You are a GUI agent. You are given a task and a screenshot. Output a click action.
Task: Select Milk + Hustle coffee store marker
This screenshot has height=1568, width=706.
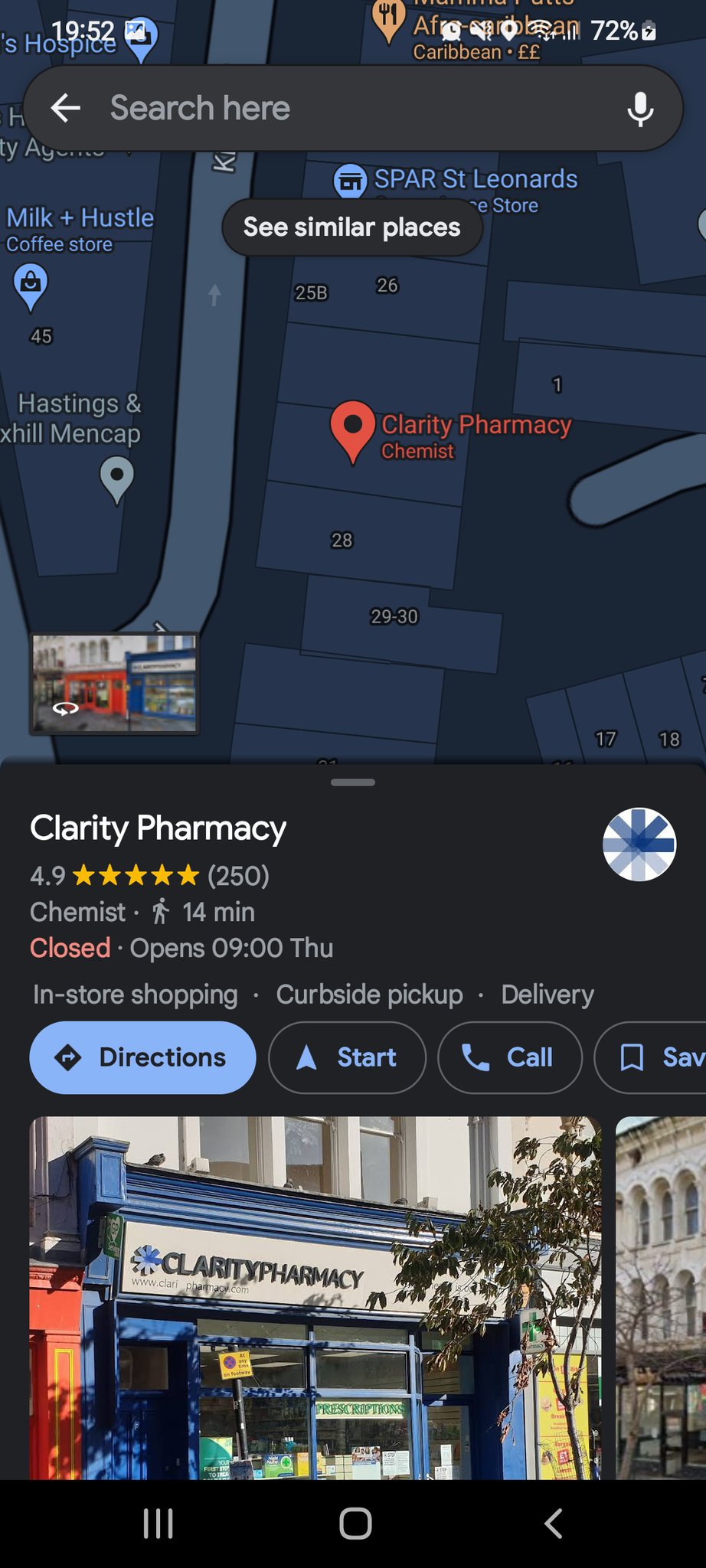[31, 285]
